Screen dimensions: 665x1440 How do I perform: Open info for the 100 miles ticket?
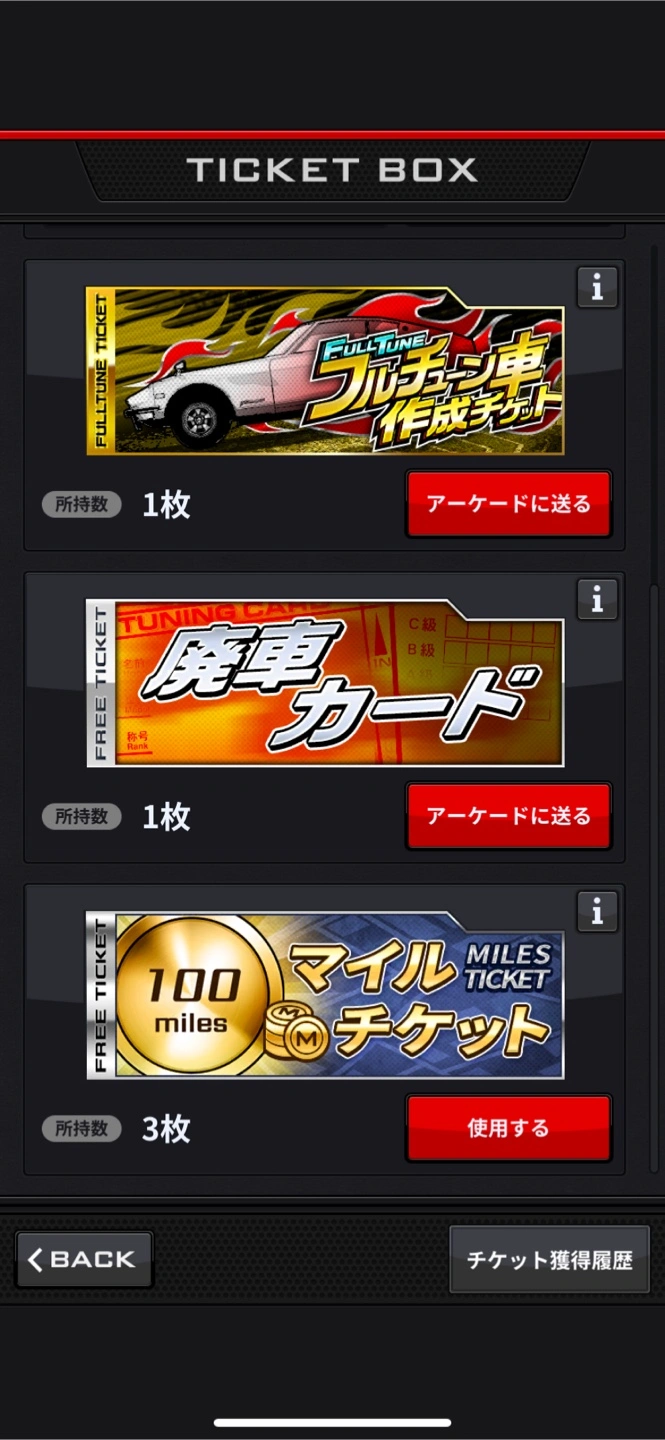click(x=597, y=912)
